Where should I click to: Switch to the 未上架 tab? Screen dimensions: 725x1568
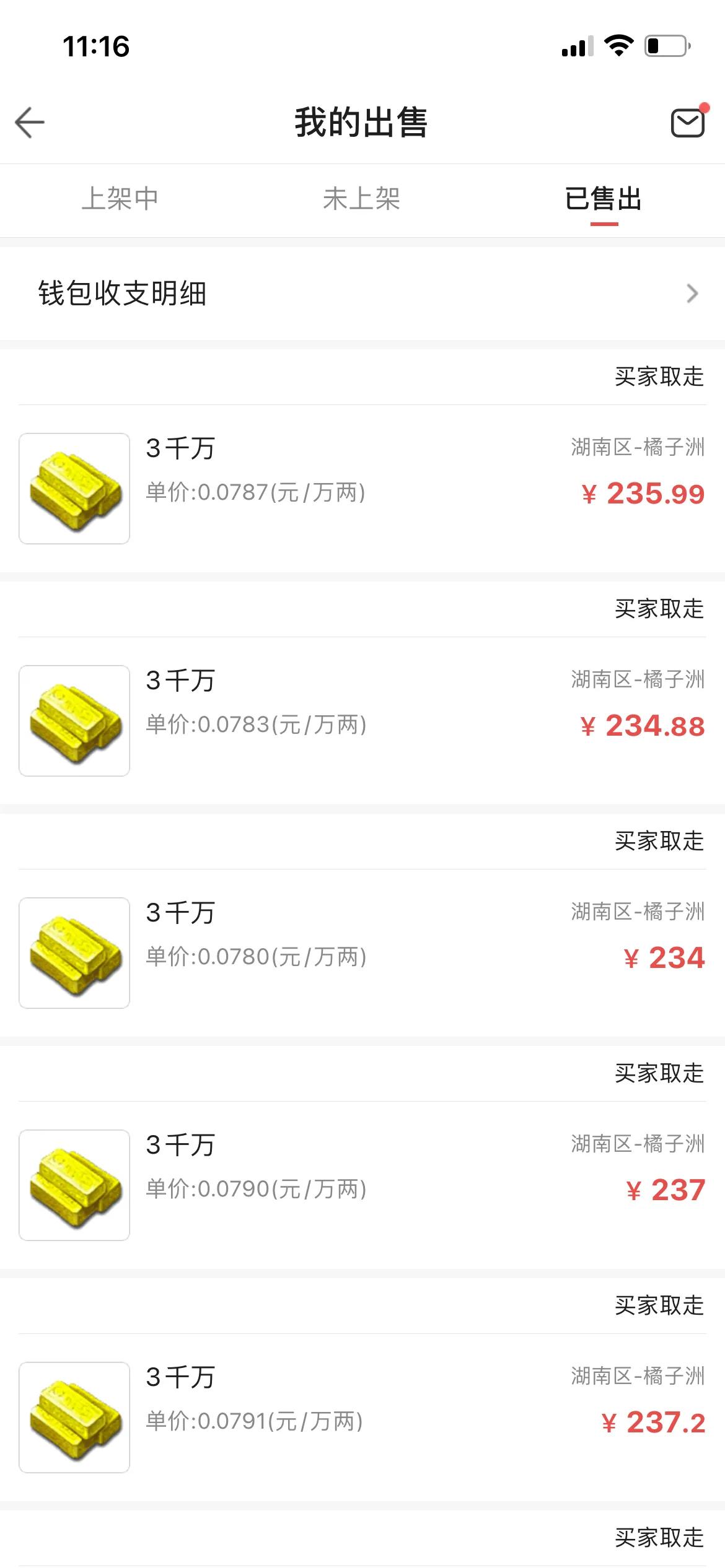pyautogui.click(x=362, y=199)
